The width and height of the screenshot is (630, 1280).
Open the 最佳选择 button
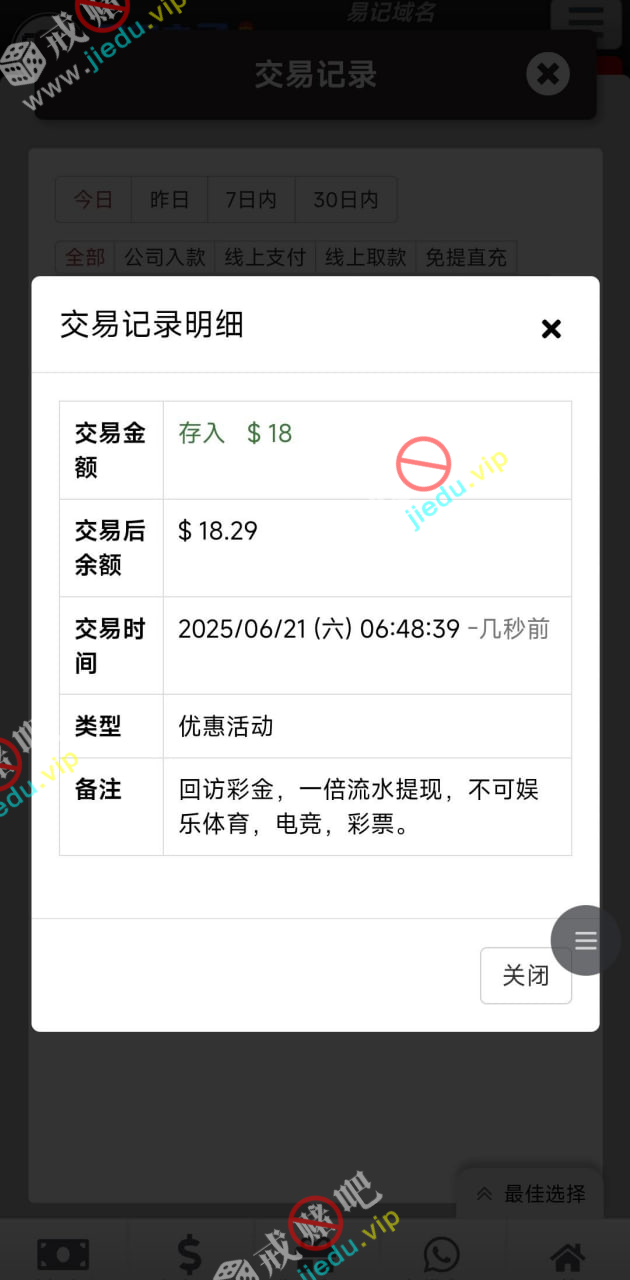click(x=531, y=1193)
